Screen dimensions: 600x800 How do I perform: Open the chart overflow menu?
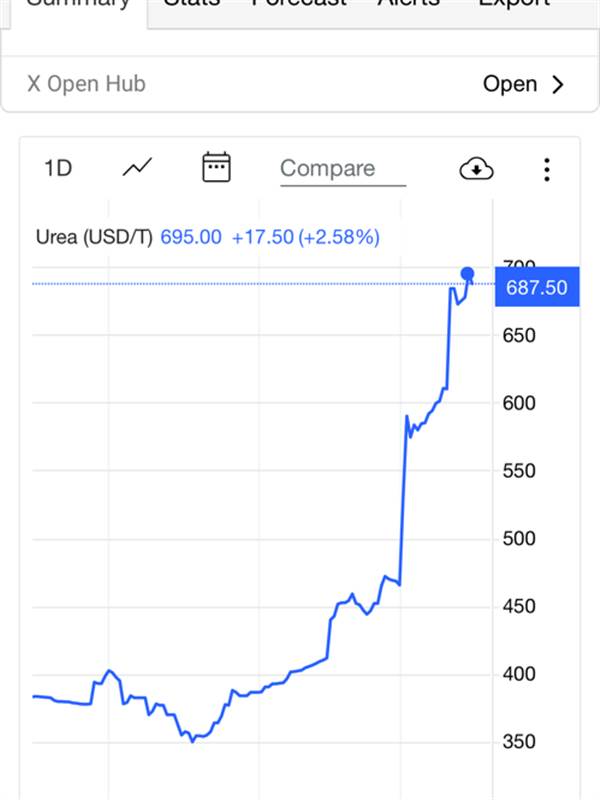pos(546,169)
